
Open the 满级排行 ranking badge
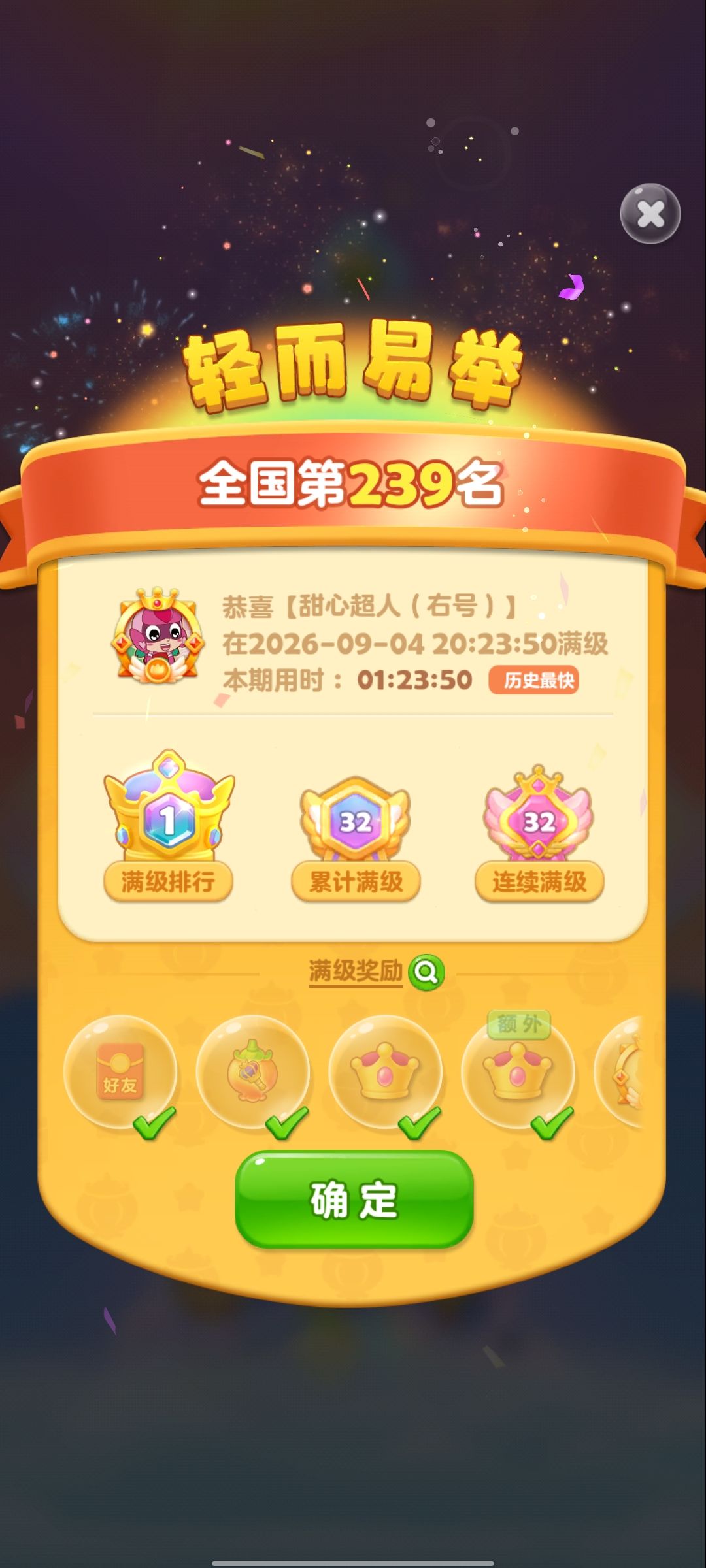tap(169, 826)
